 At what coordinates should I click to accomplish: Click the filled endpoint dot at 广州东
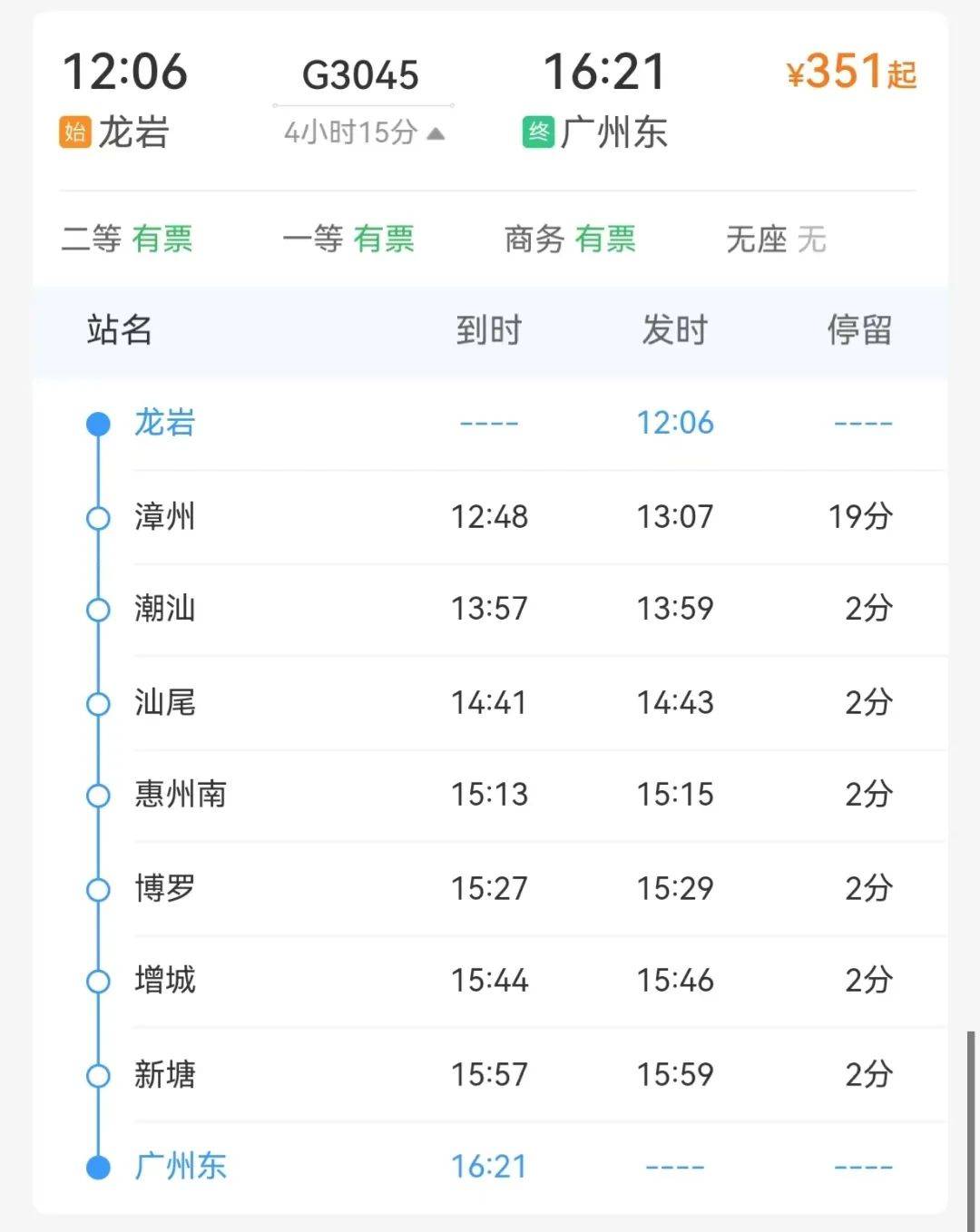97,1165
